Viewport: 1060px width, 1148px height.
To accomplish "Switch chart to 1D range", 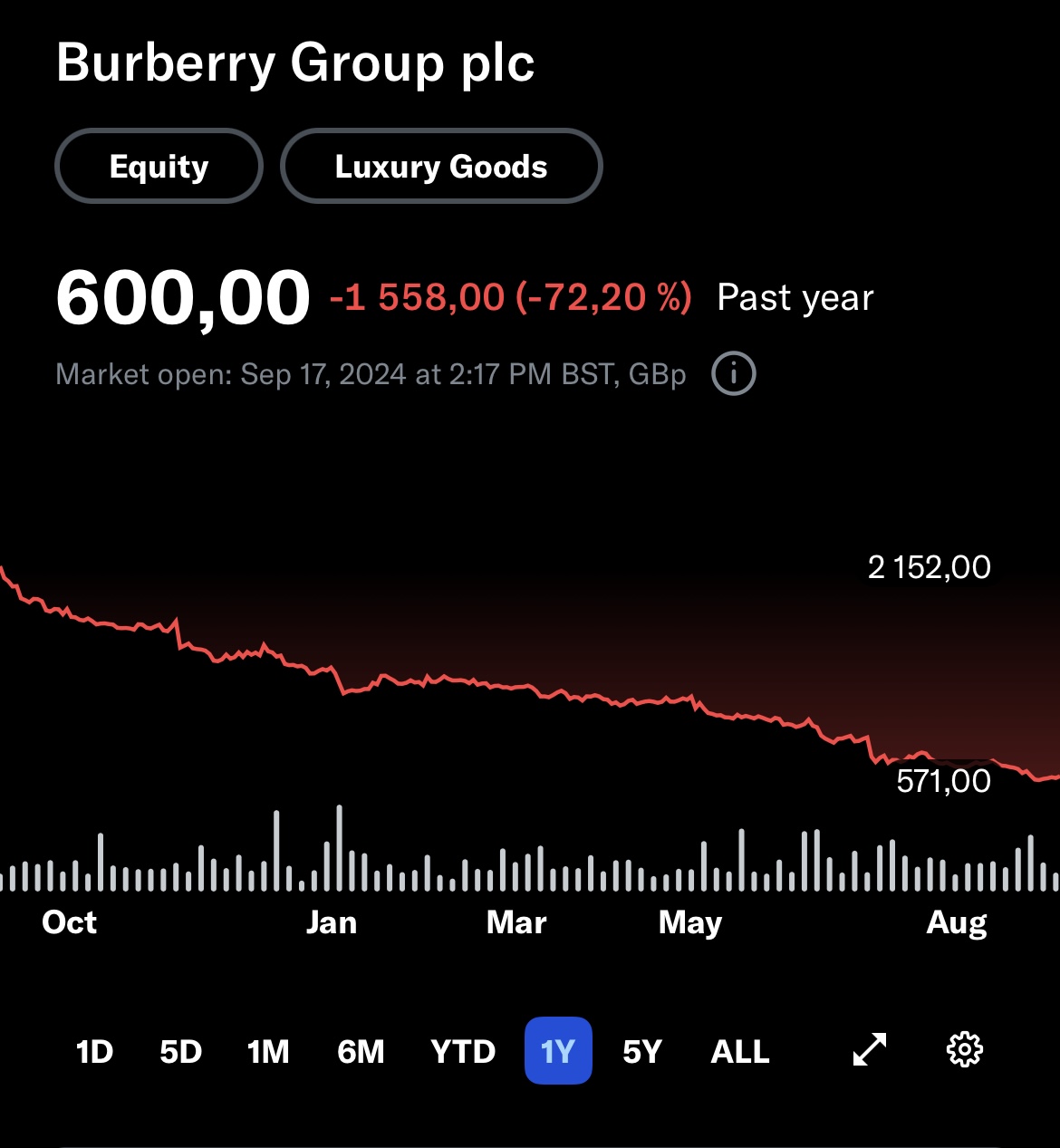I will pos(94,1051).
